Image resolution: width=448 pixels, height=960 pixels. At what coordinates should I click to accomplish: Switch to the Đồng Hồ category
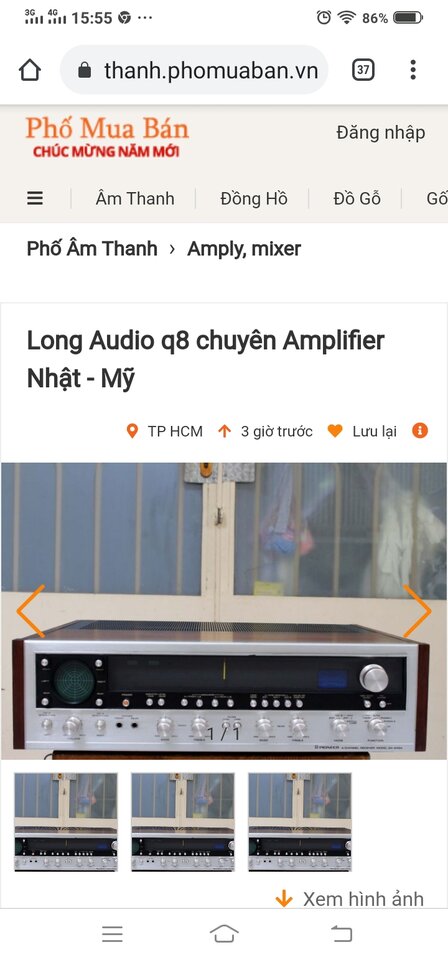(254, 199)
